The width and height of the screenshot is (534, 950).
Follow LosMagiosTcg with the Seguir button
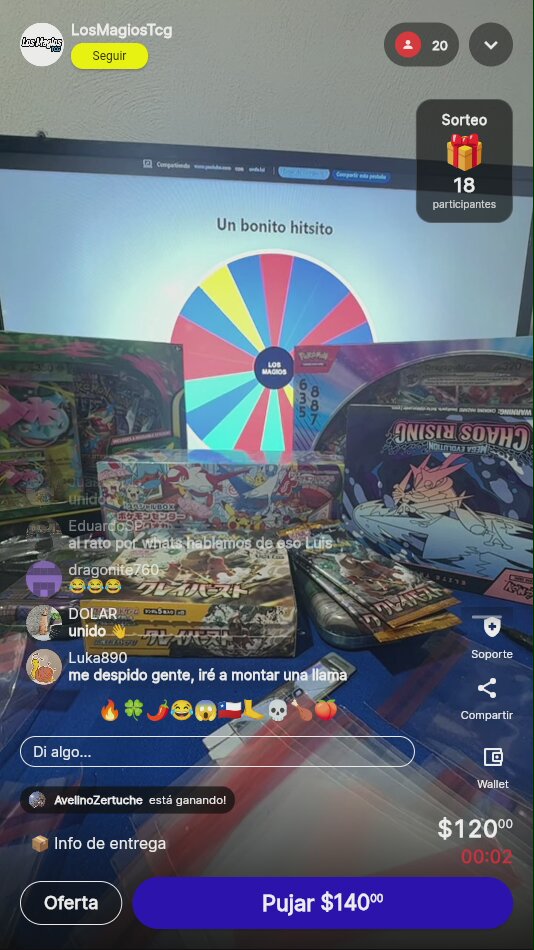(x=109, y=56)
